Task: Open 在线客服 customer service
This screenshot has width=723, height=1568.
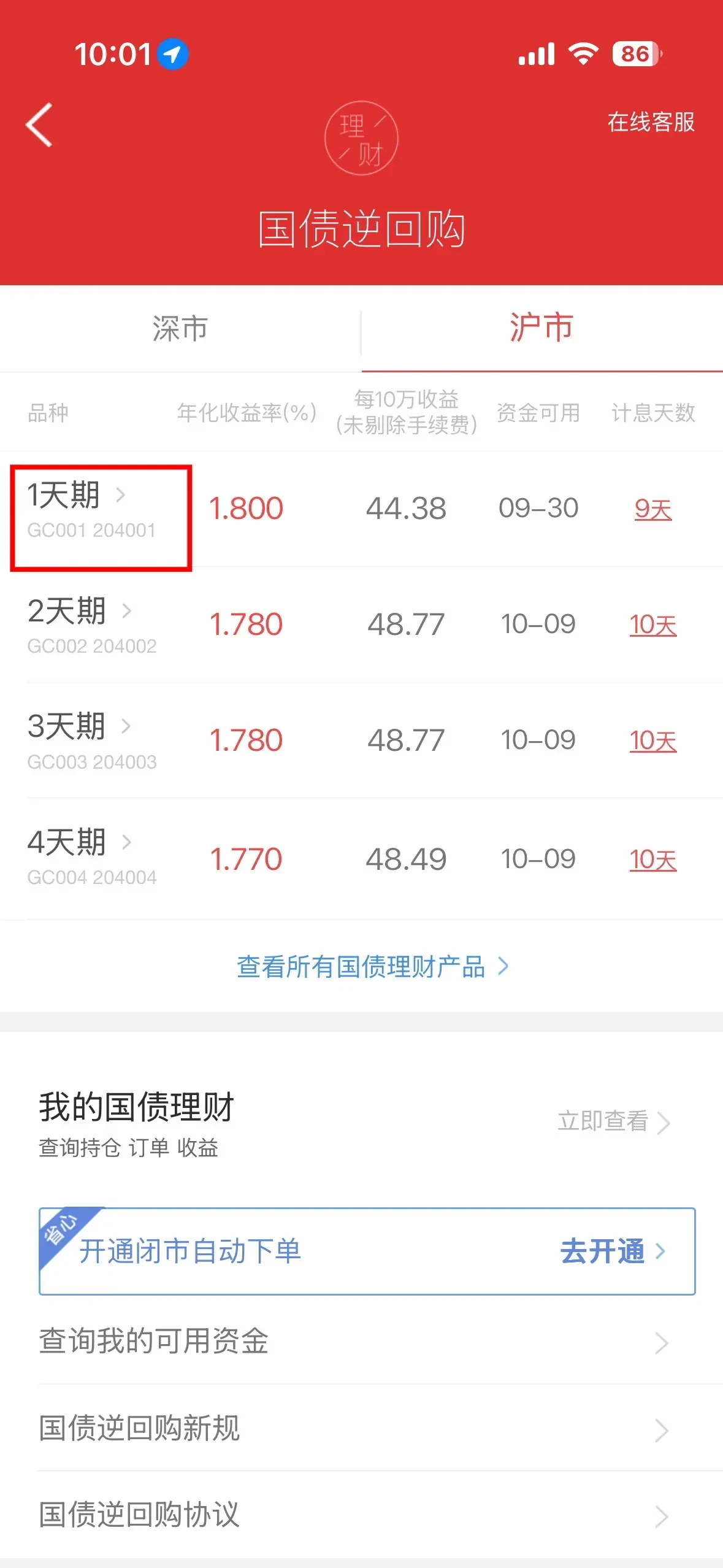Action: tap(650, 123)
